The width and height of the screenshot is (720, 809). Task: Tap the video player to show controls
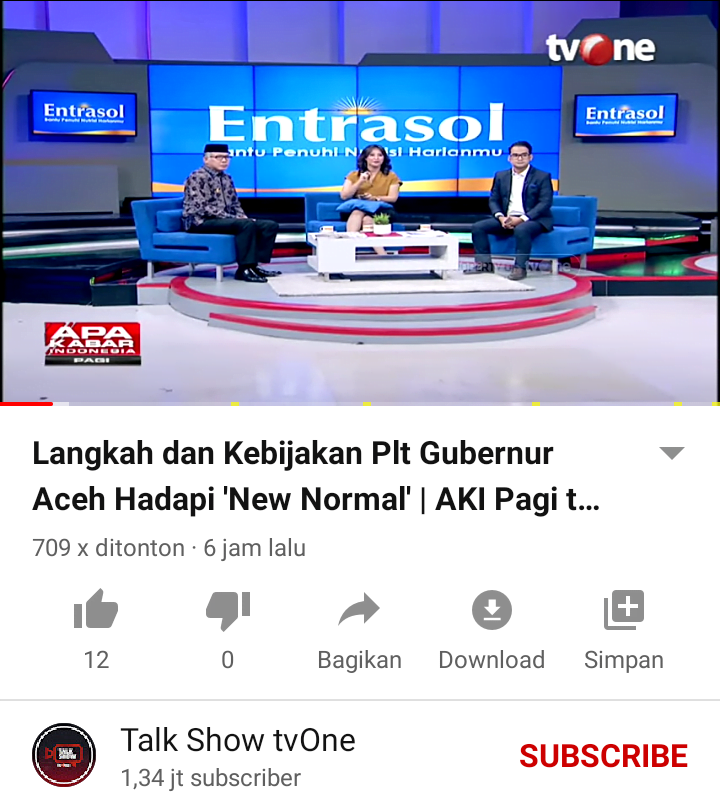360,200
